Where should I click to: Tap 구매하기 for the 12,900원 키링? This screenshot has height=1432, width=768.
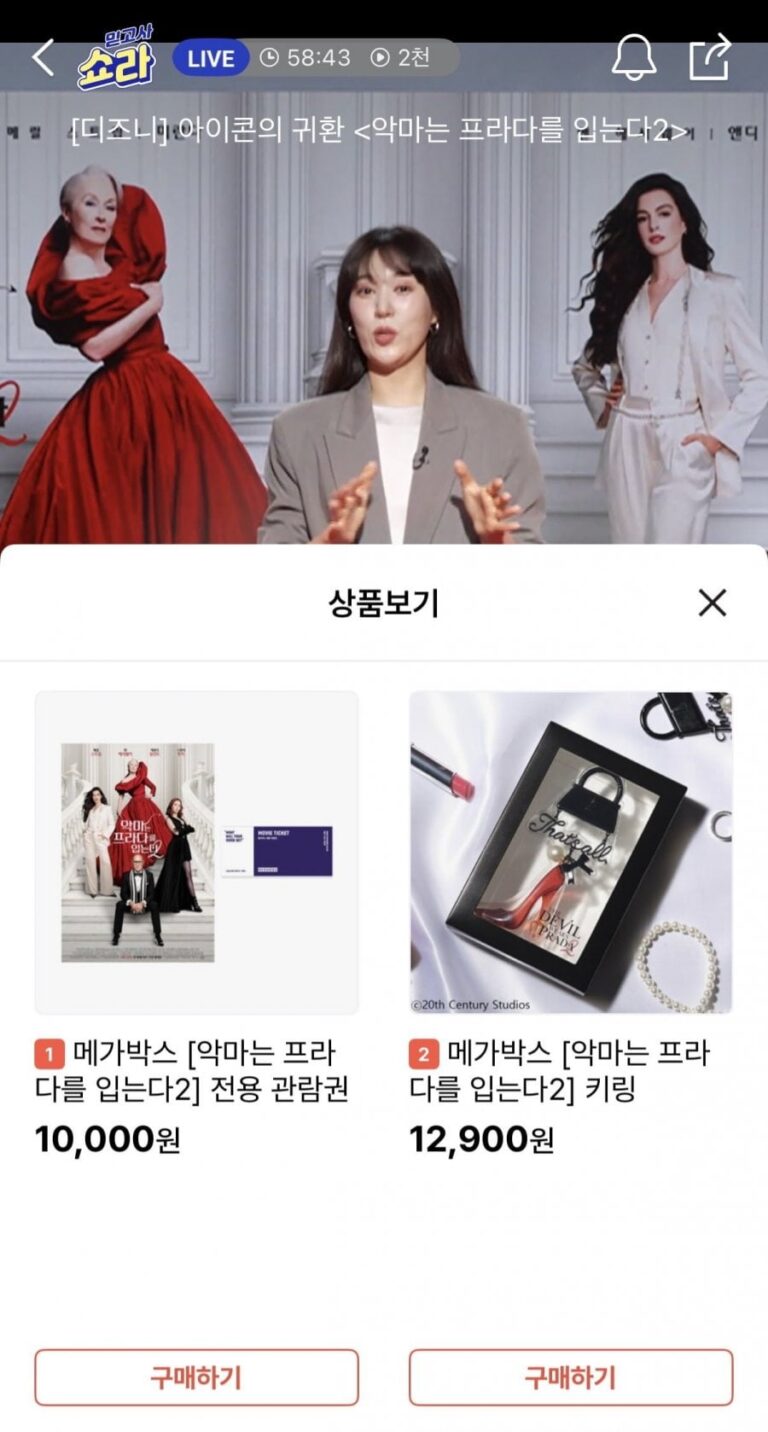point(571,1378)
